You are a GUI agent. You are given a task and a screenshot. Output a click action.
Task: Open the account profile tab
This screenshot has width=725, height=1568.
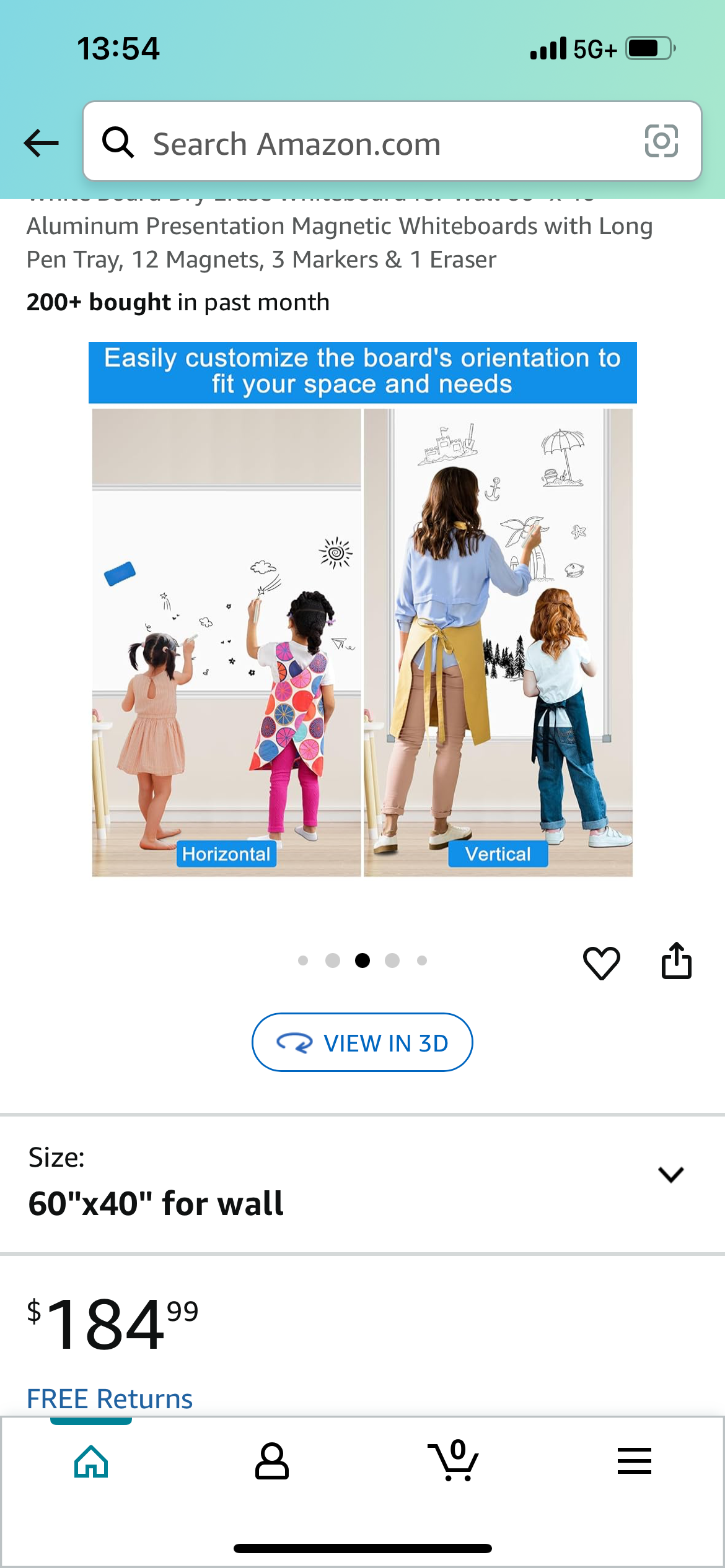click(272, 1461)
